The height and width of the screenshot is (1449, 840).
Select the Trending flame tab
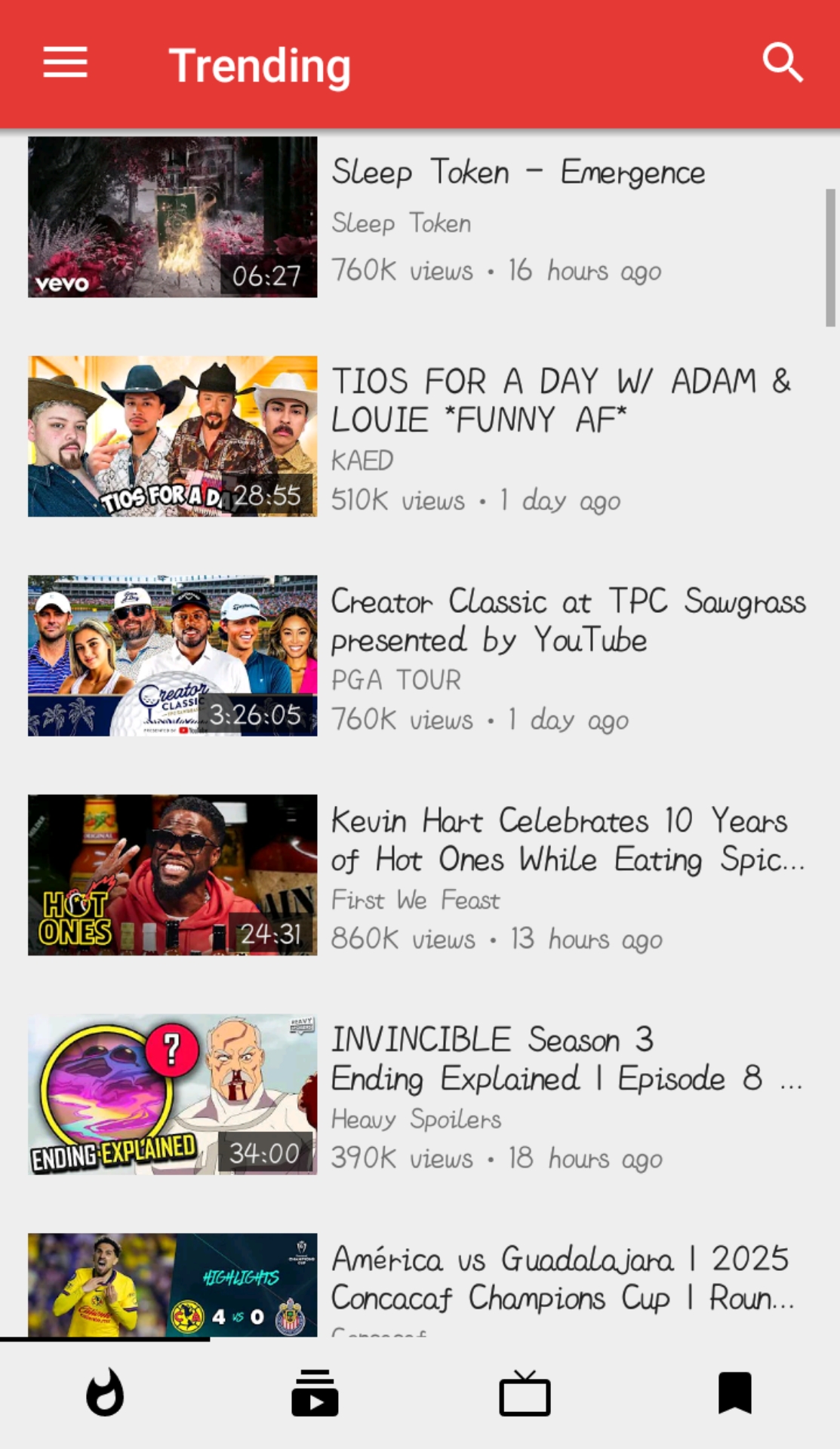(x=105, y=1392)
